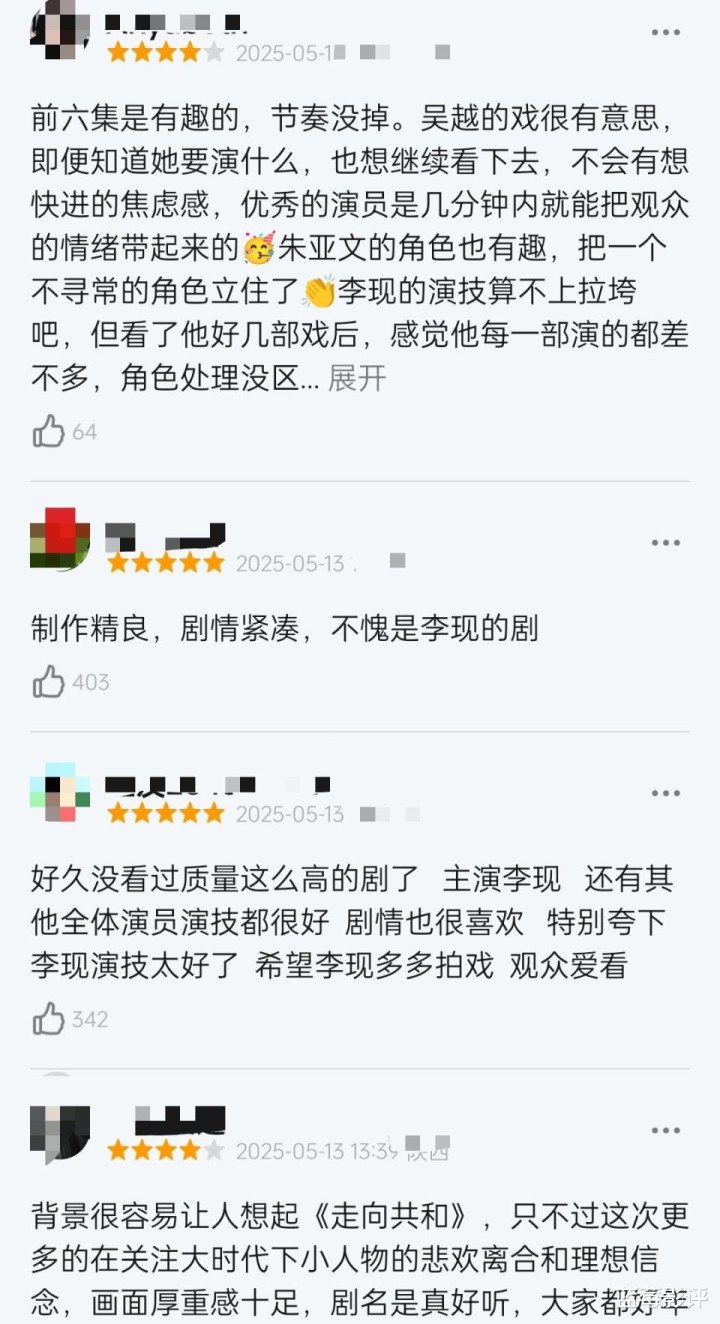The image size is (720, 1324).
Task: Open avatar of reviewer who wrote 制作精良
Action: pos(60,538)
